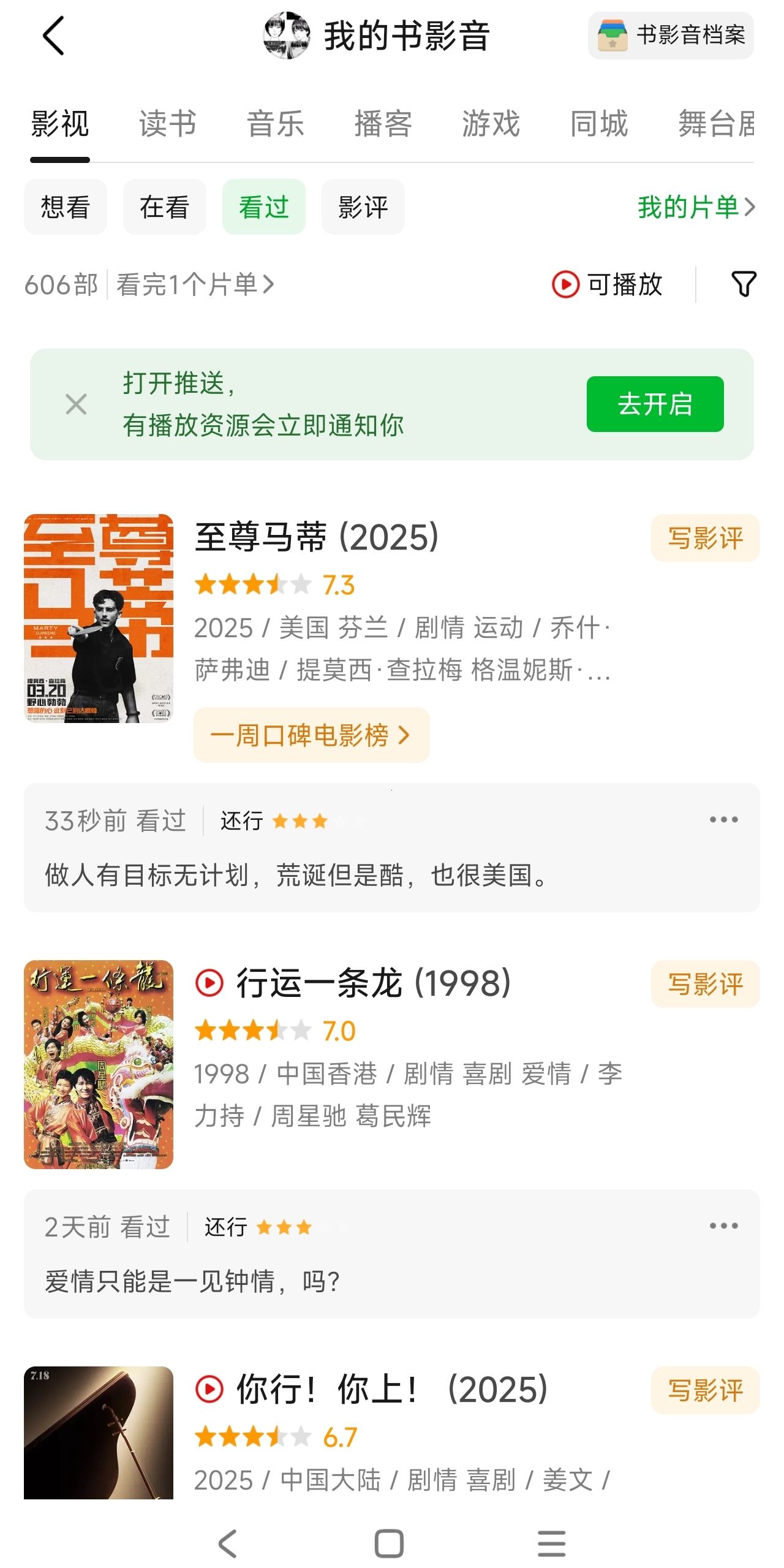Go back using the top-left arrow
Screen dimensions: 784x1568
point(54,36)
